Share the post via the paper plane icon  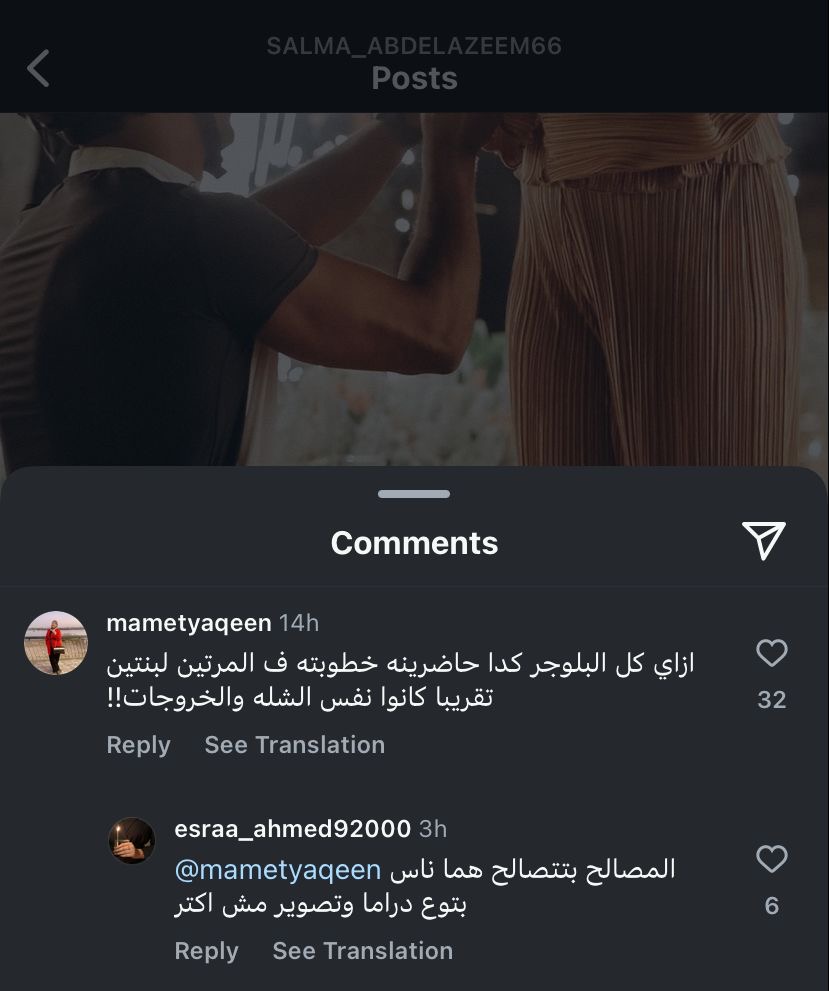point(764,540)
